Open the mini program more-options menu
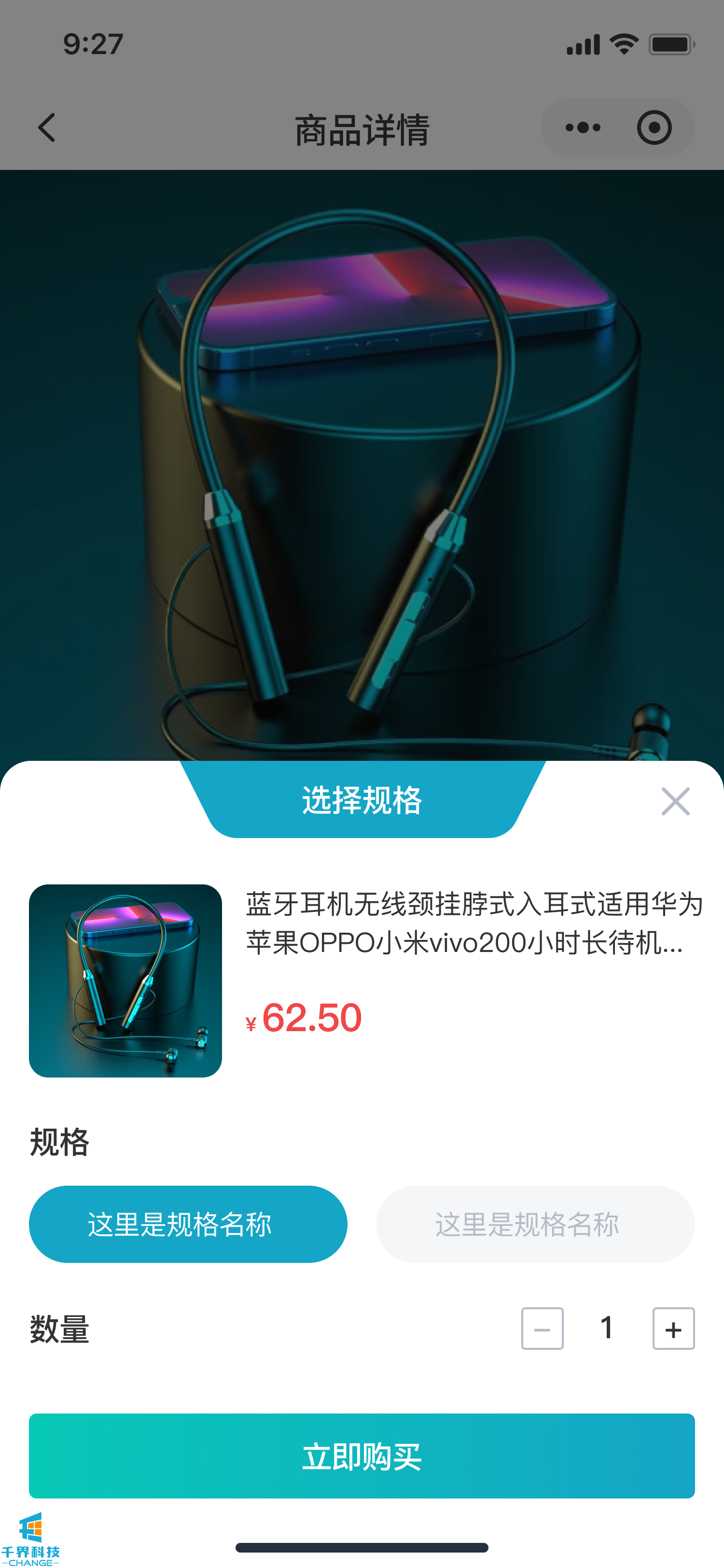The image size is (724, 1568). click(582, 128)
